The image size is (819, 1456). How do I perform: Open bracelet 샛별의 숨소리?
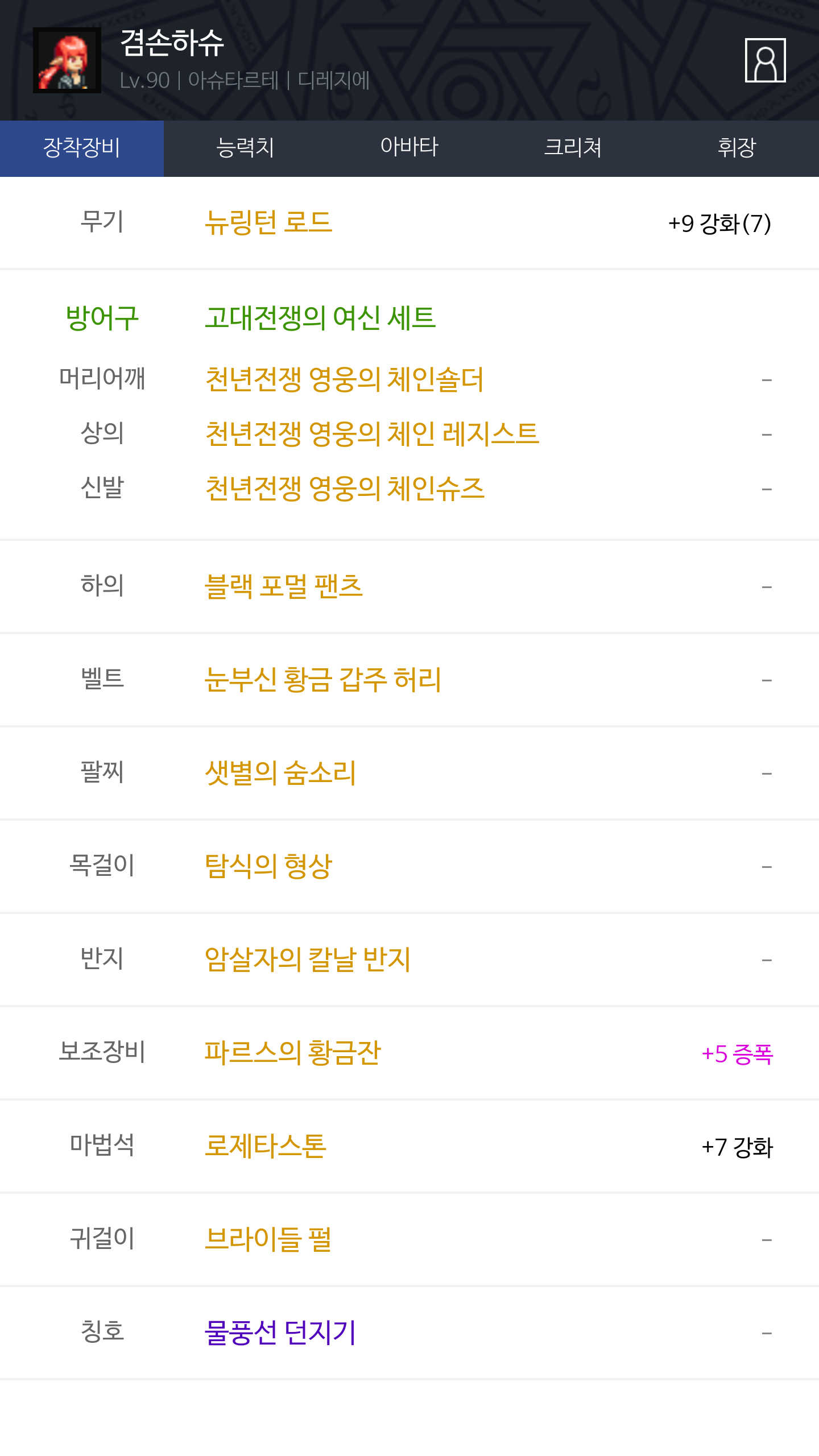pyautogui.click(x=280, y=772)
